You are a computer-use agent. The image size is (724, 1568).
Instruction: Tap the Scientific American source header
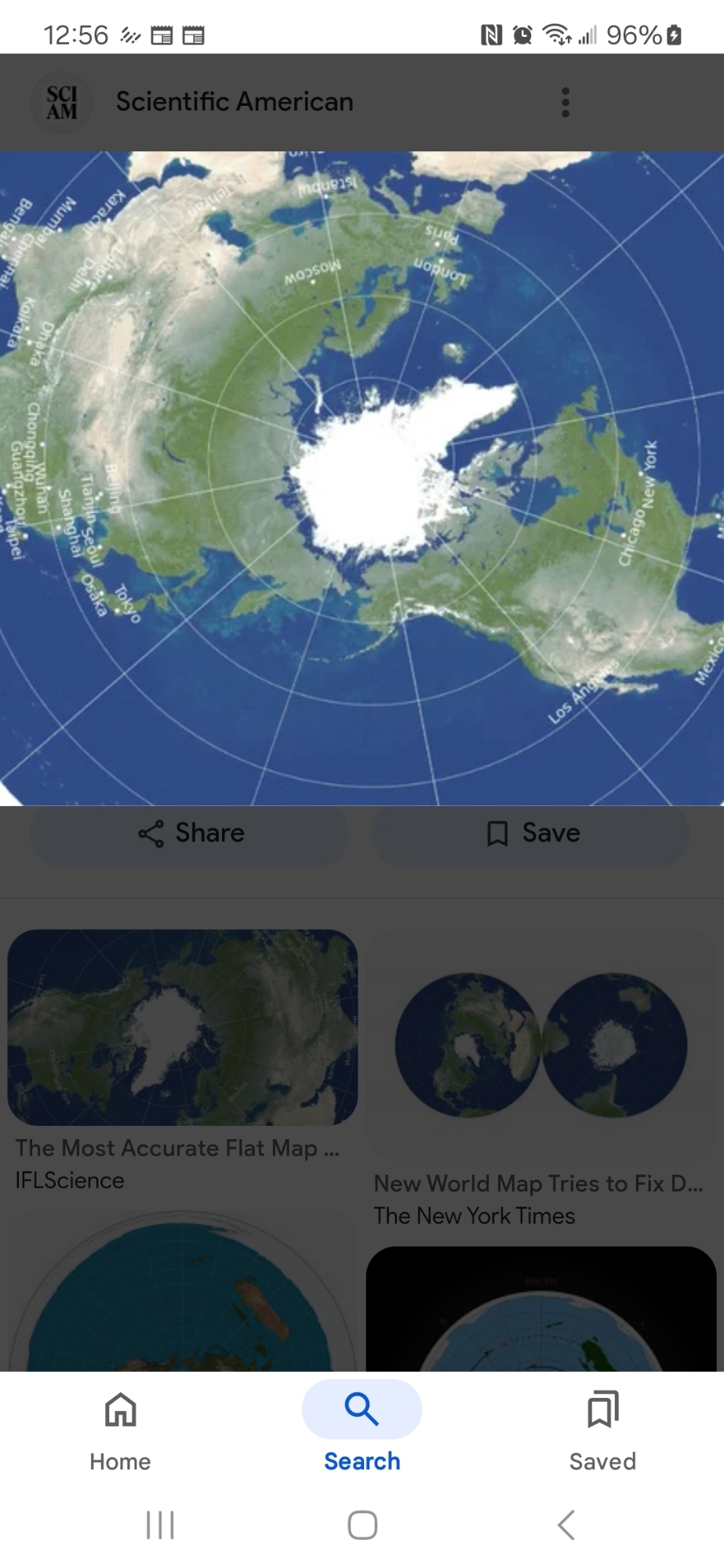234,102
